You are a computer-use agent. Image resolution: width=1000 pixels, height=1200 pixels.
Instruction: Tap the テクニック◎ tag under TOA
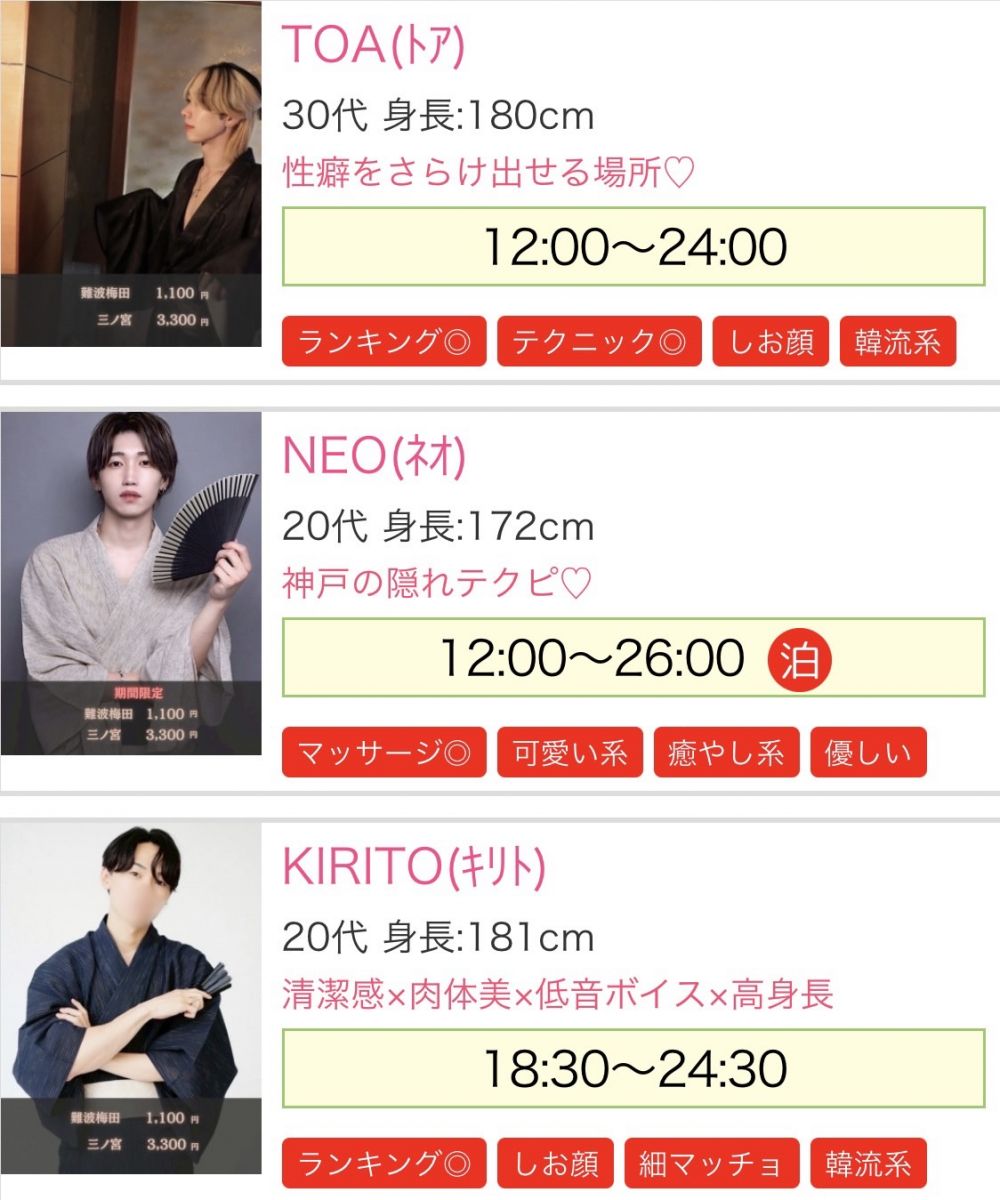click(599, 342)
